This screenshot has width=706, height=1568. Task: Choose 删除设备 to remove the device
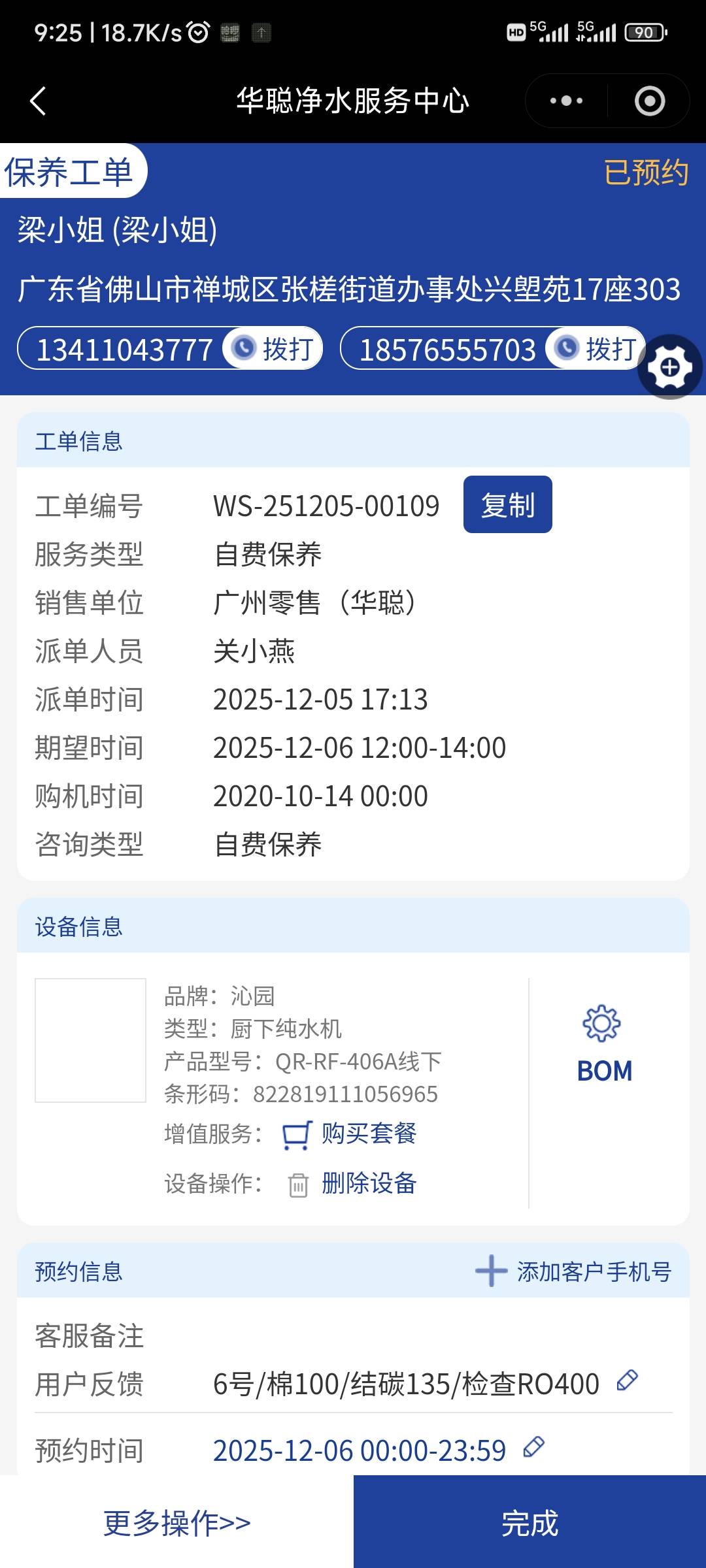368,1183
